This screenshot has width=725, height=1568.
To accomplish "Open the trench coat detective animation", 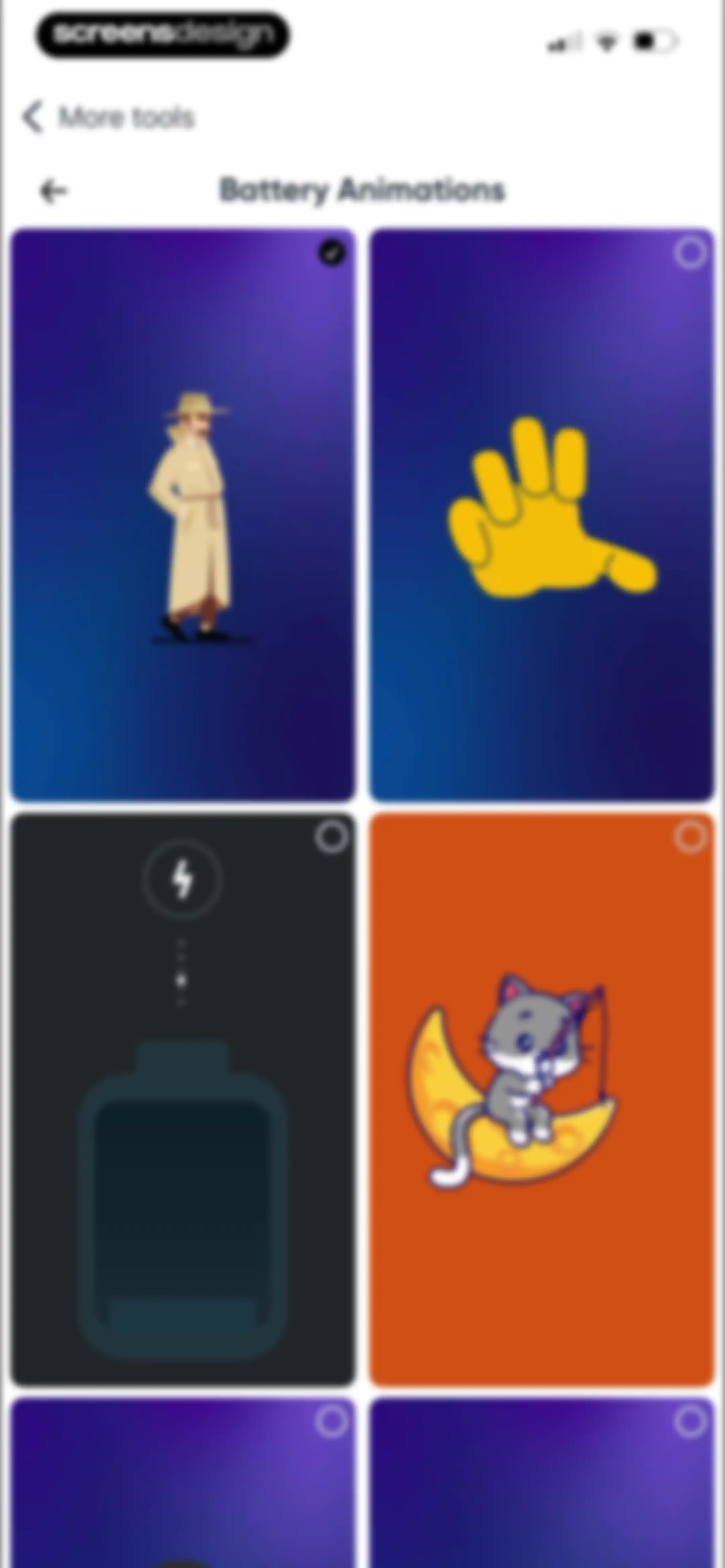I will pos(183,514).
